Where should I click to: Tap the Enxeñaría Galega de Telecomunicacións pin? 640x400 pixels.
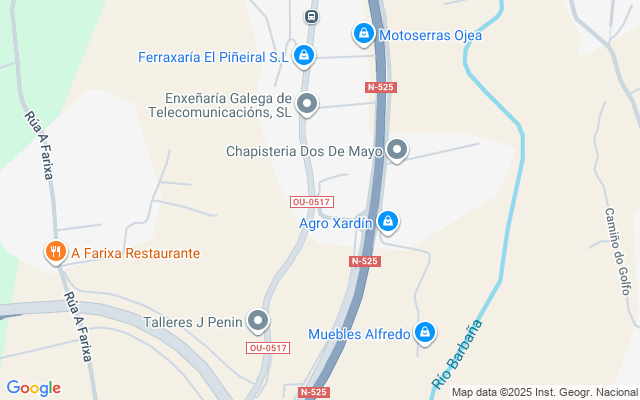tap(308, 104)
